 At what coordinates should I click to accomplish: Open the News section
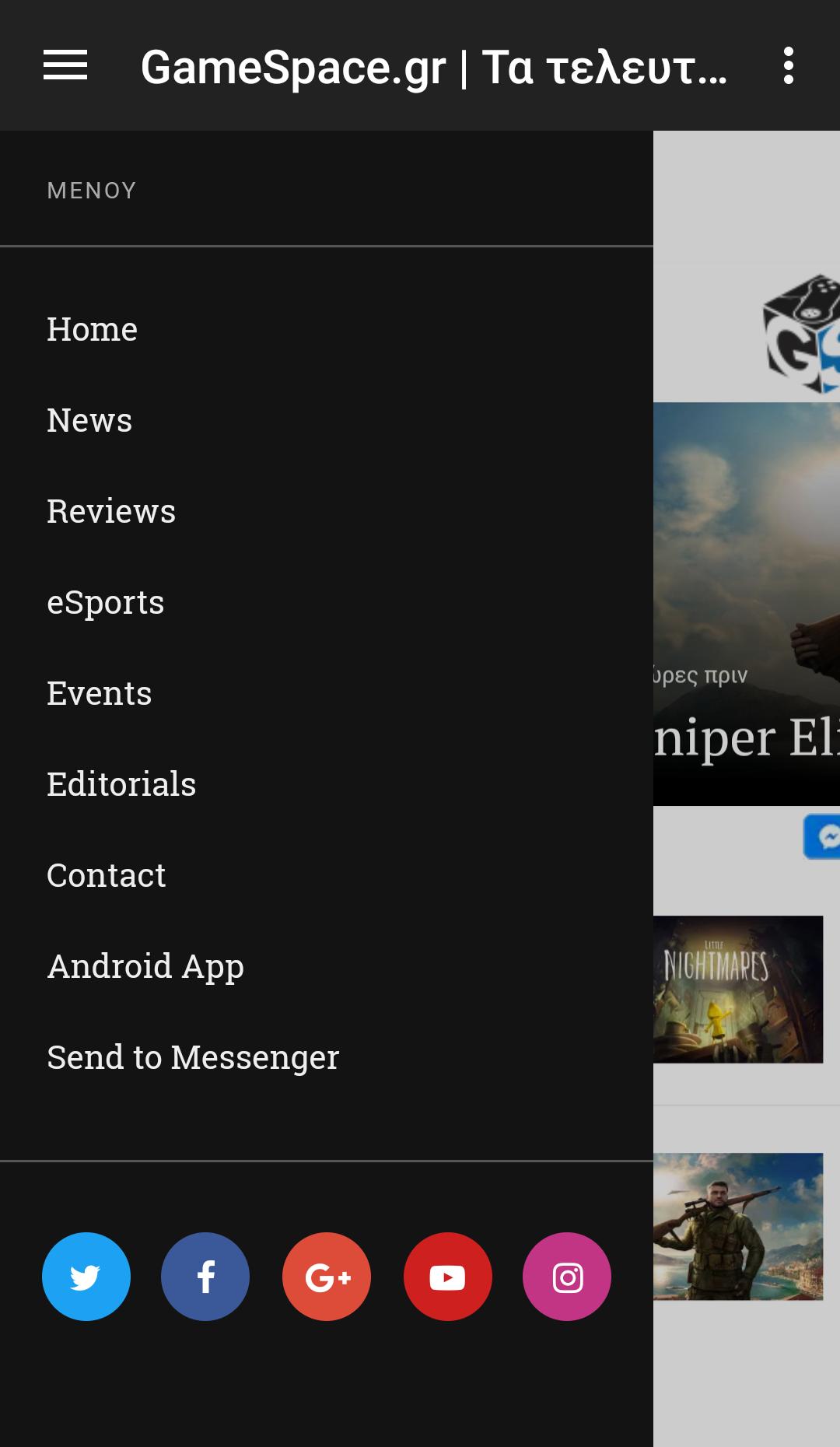click(x=89, y=420)
